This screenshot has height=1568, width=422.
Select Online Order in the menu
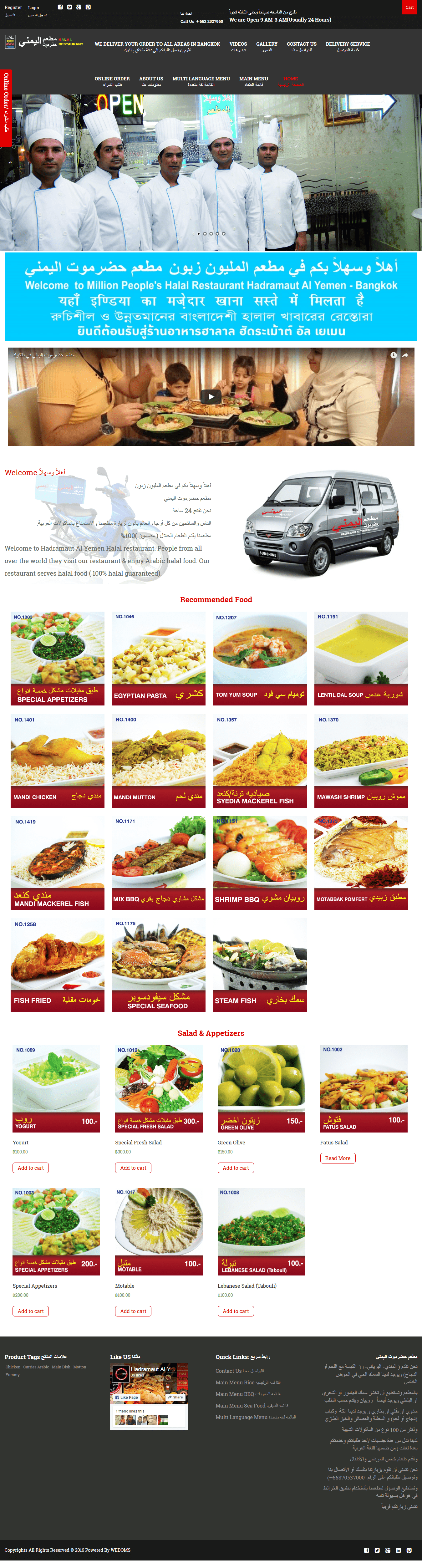[112, 81]
